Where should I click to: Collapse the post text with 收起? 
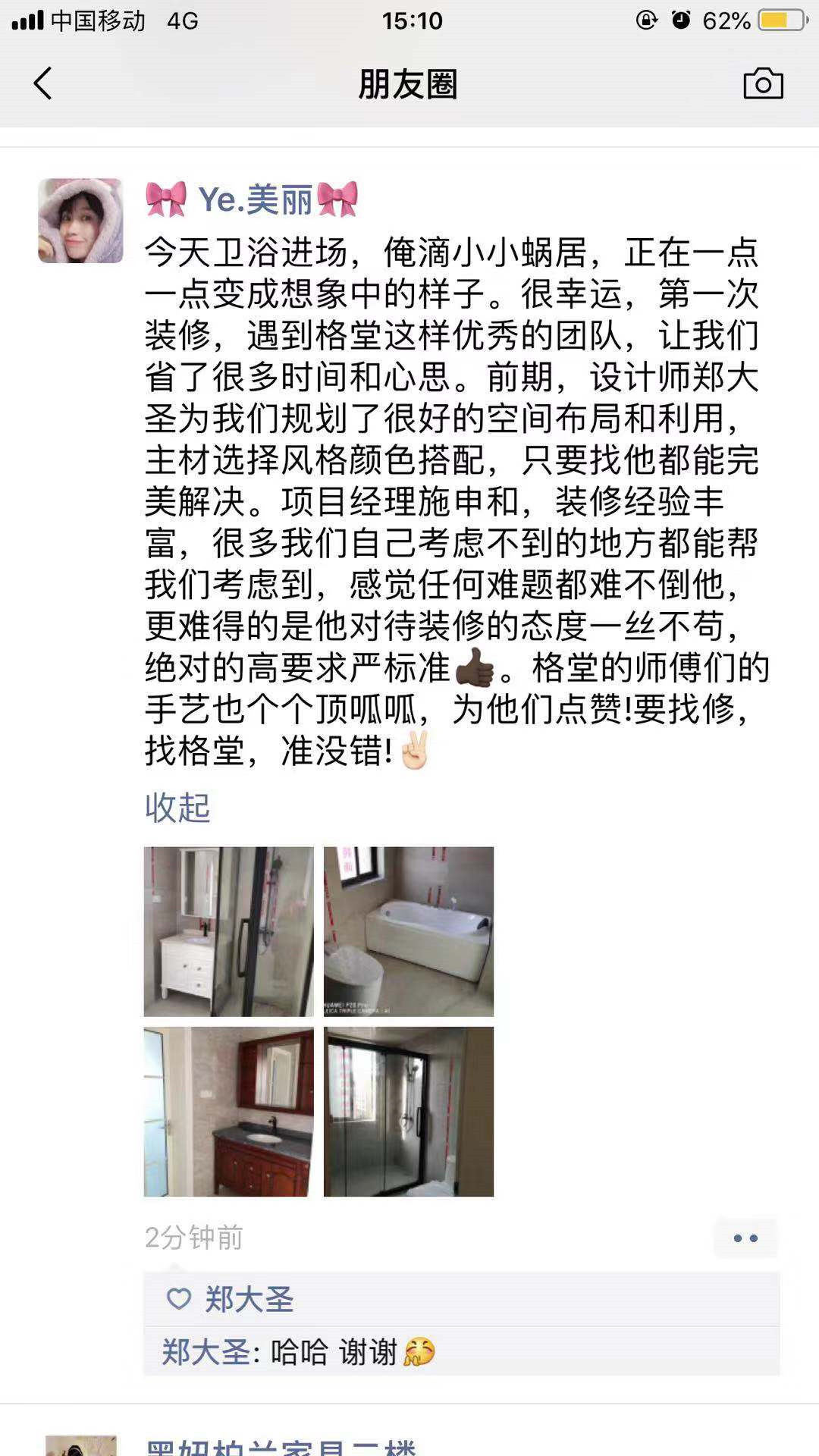click(177, 808)
